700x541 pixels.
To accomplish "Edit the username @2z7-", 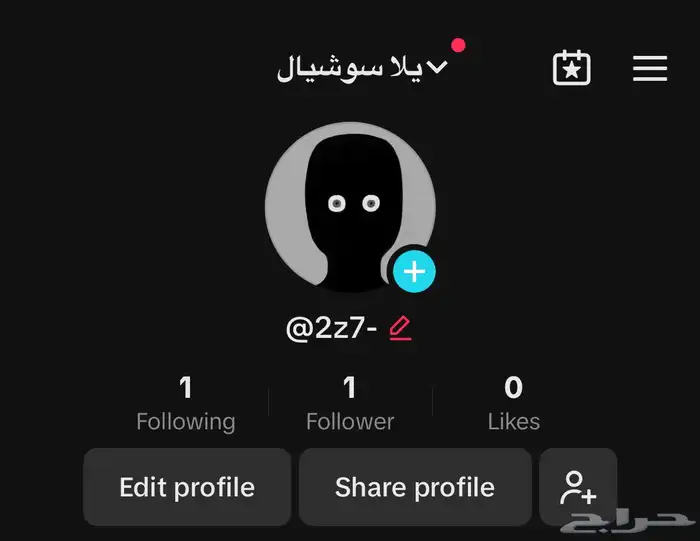I will pos(401,328).
